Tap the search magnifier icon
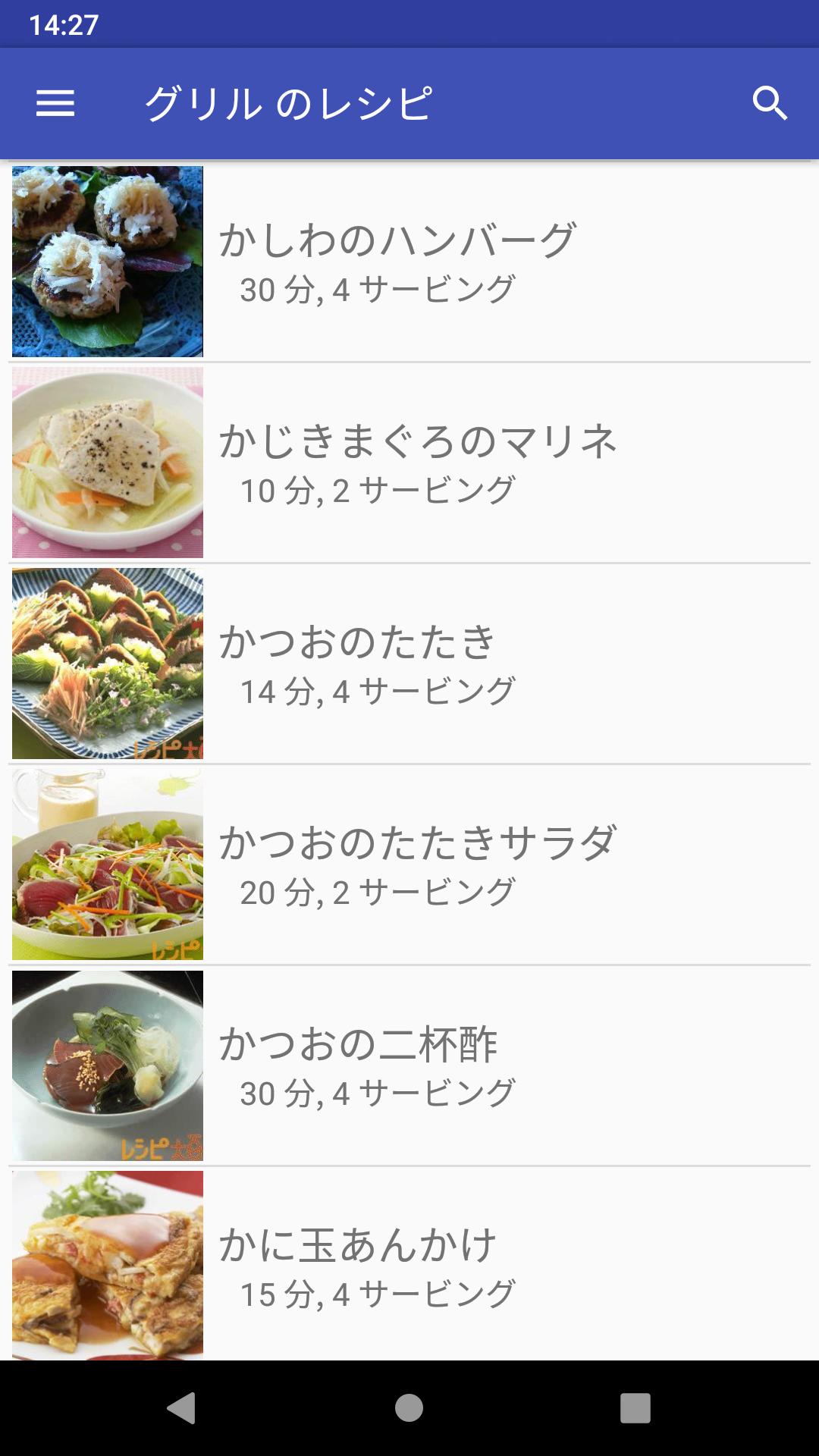The width and height of the screenshot is (819, 1456). (x=770, y=103)
